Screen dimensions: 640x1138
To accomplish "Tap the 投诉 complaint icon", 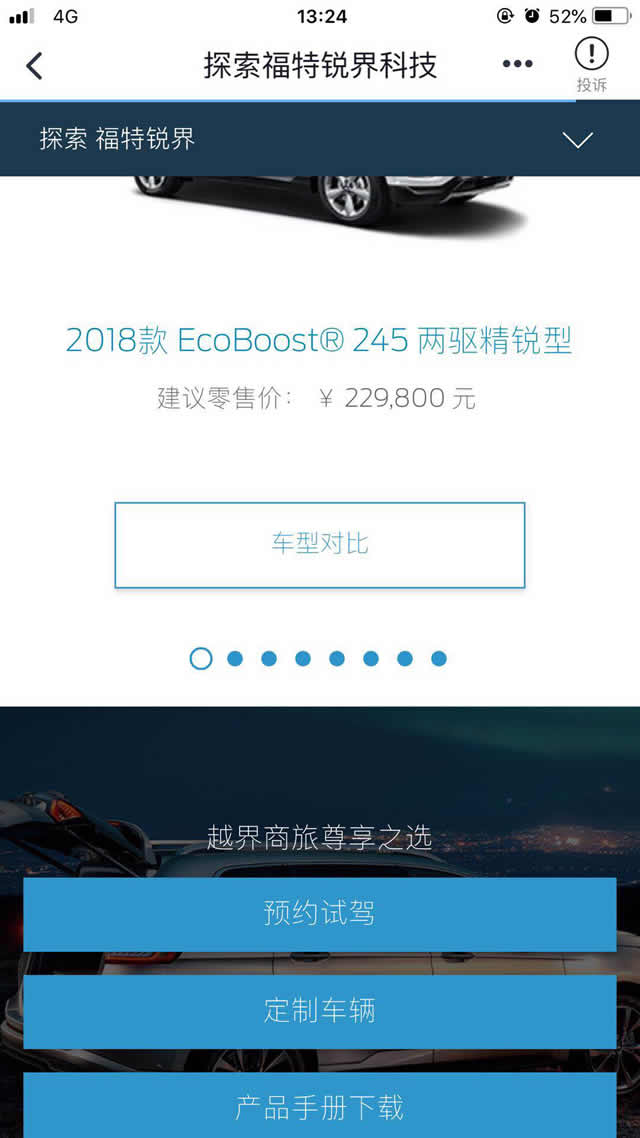I will [x=591, y=64].
